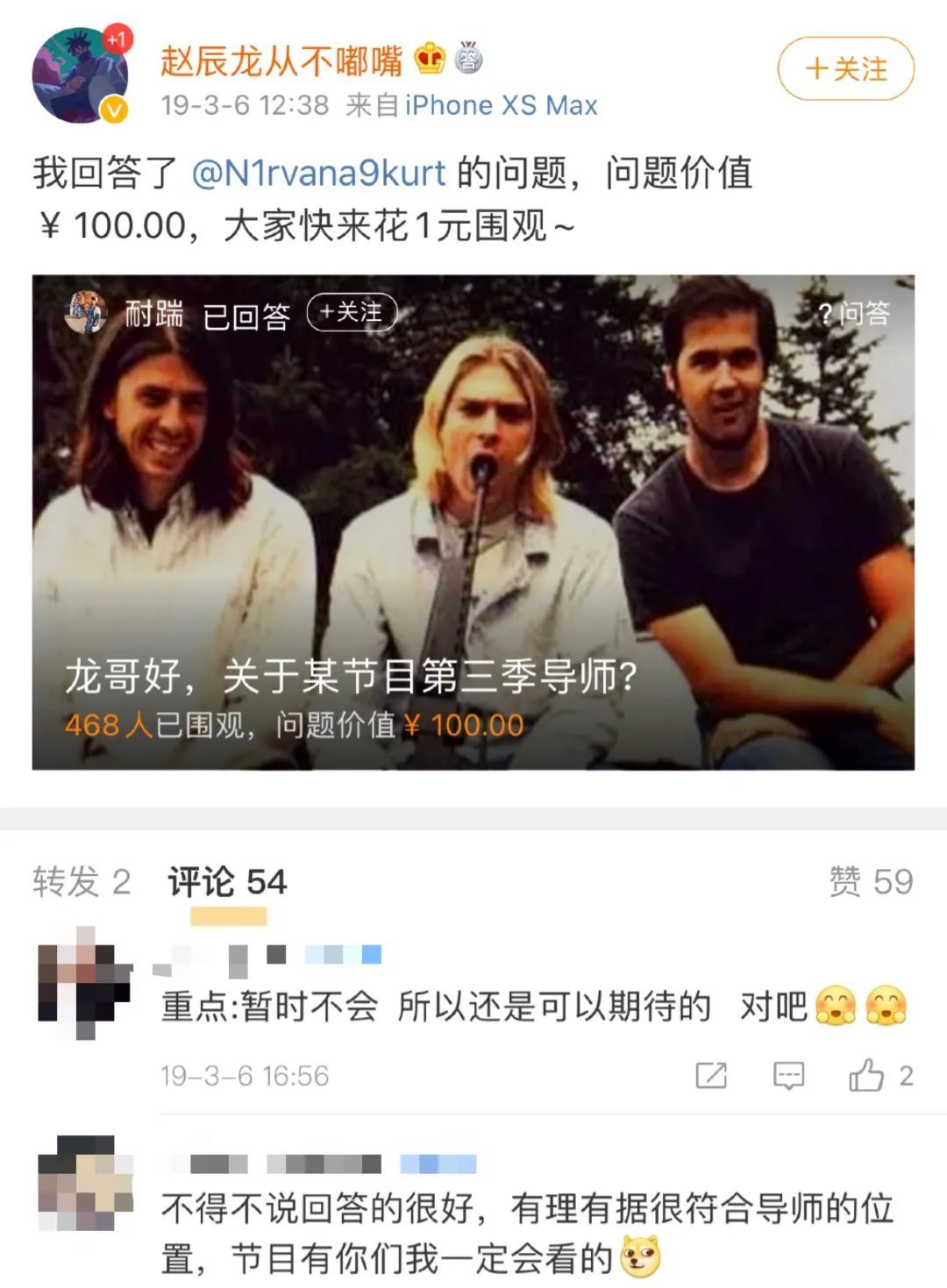
Task: Click the iPhone XS Max source link
Action: point(502,106)
